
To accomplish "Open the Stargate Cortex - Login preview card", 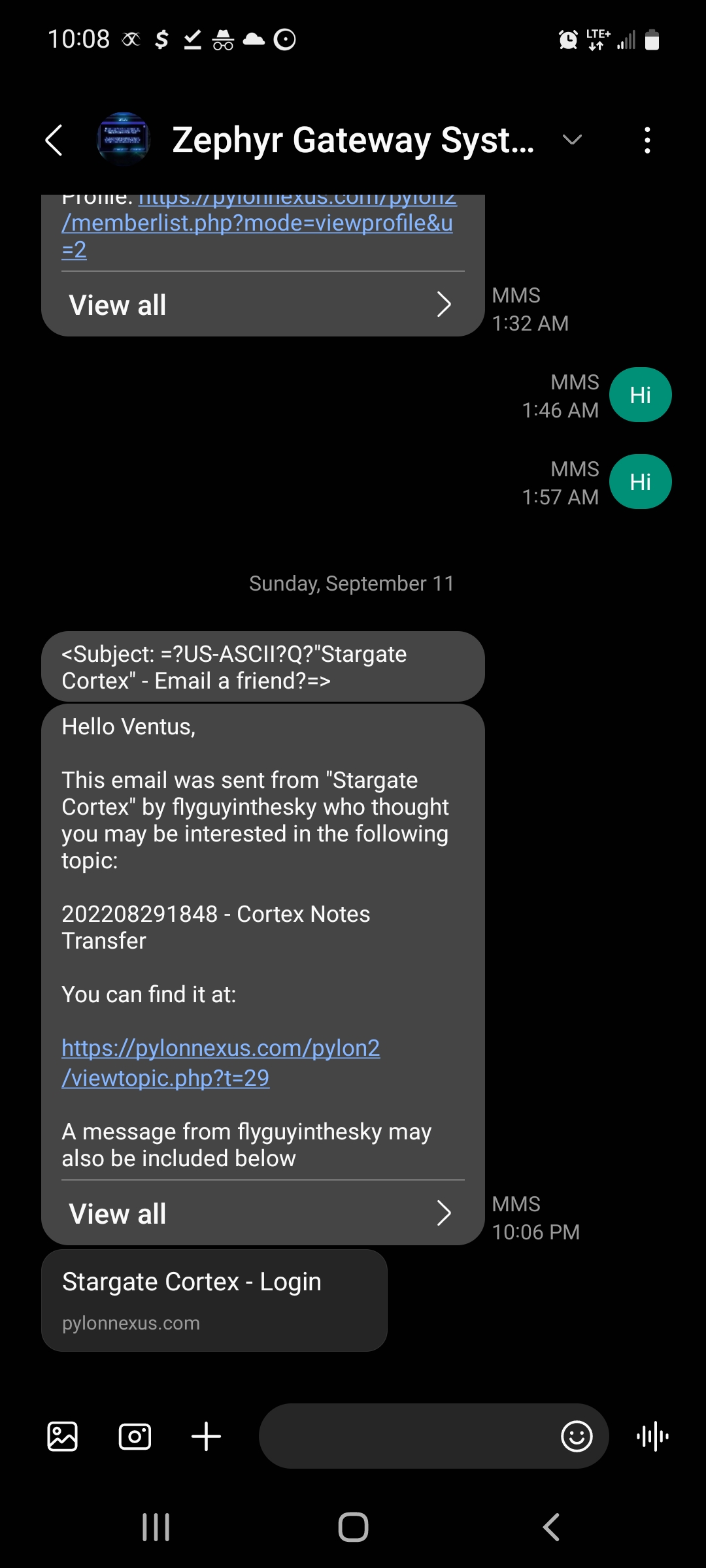I will pos(214,1300).
